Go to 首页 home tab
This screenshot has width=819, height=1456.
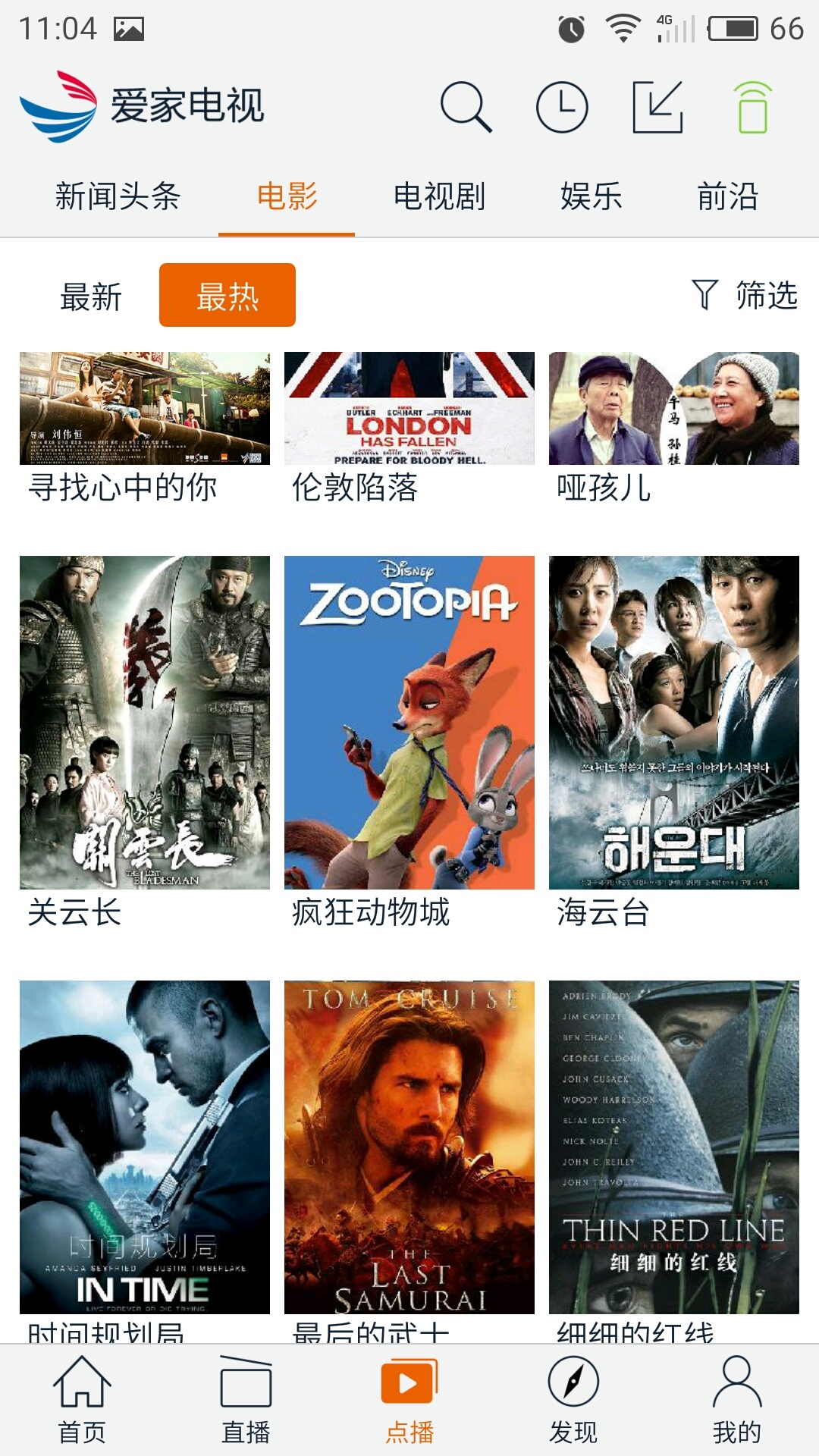click(x=82, y=1401)
